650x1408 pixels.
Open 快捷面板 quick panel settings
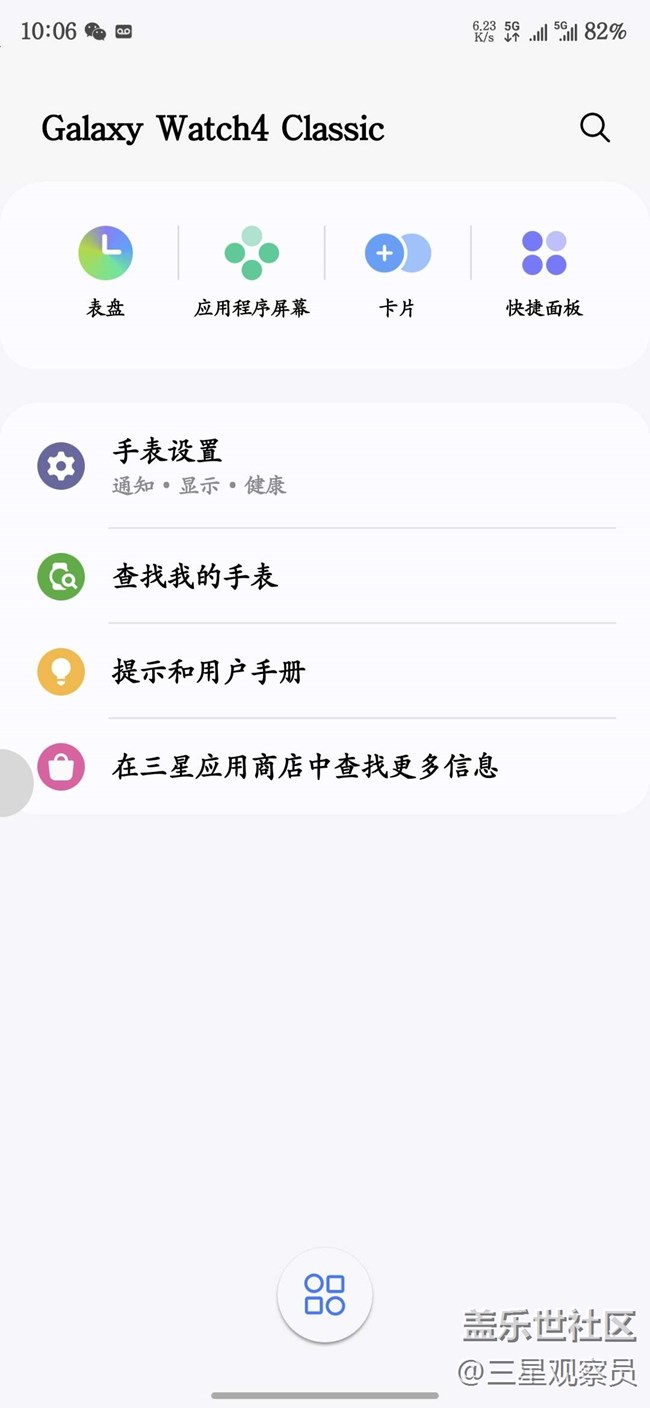coord(544,270)
